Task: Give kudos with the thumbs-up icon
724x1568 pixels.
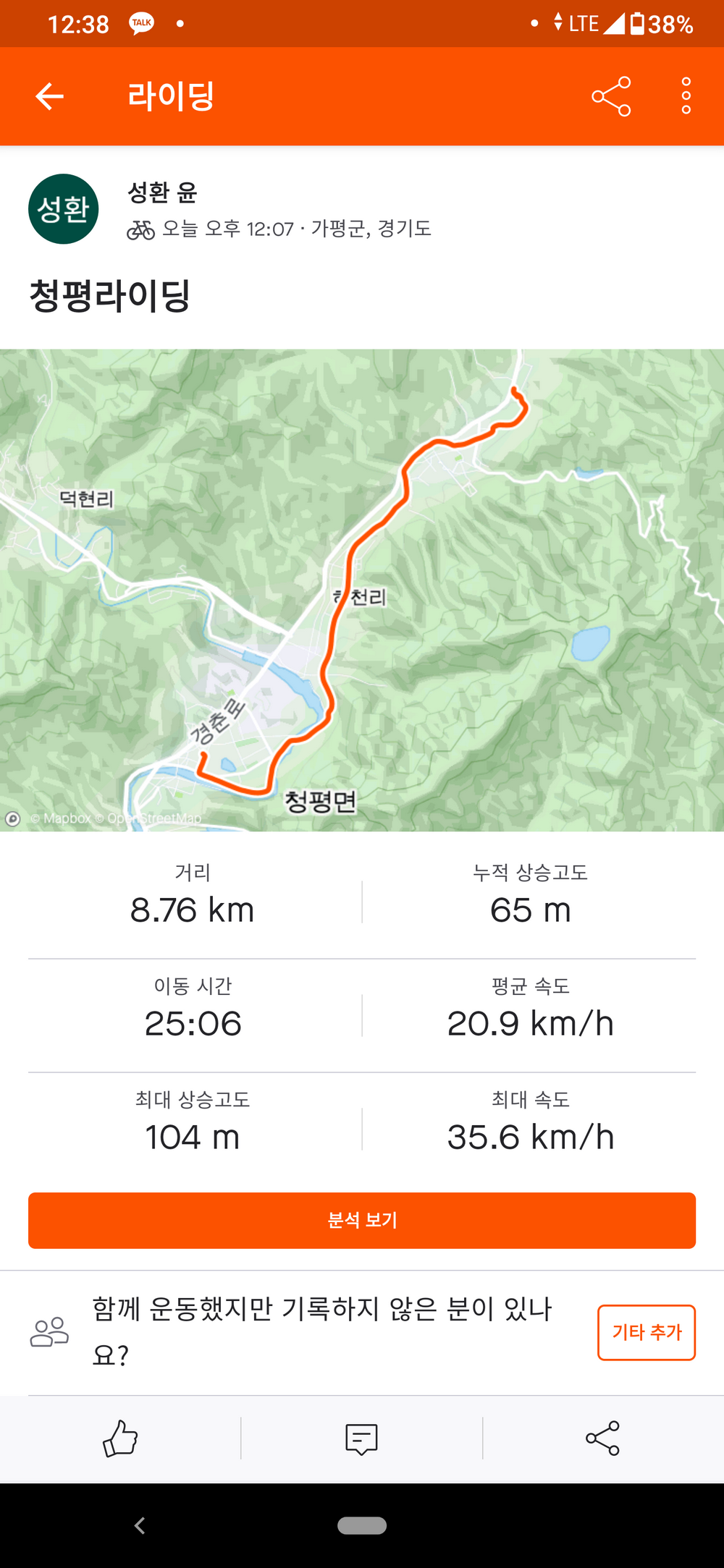Action: (120, 1438)
